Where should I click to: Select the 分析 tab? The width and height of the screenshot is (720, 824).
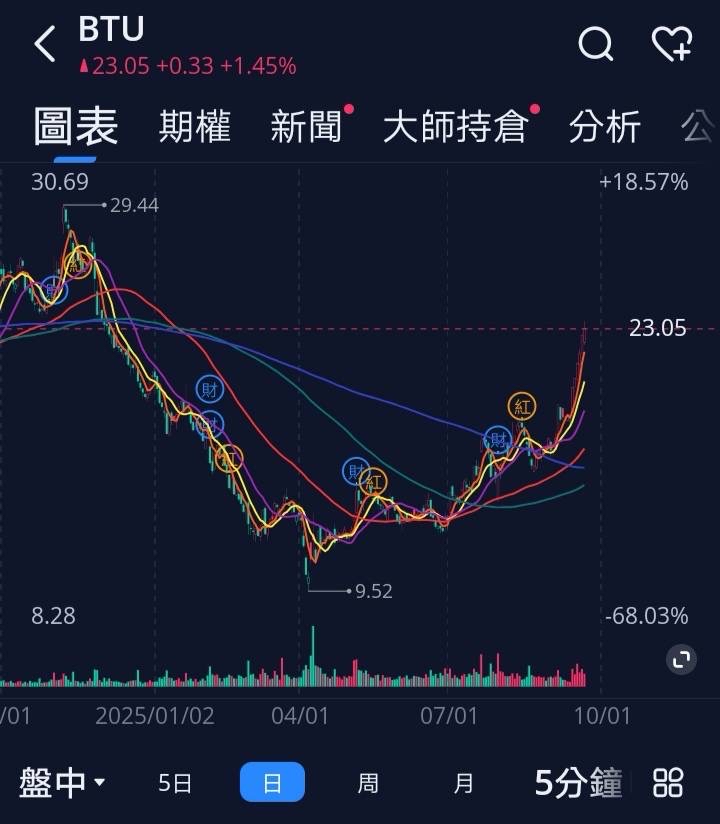604,127
